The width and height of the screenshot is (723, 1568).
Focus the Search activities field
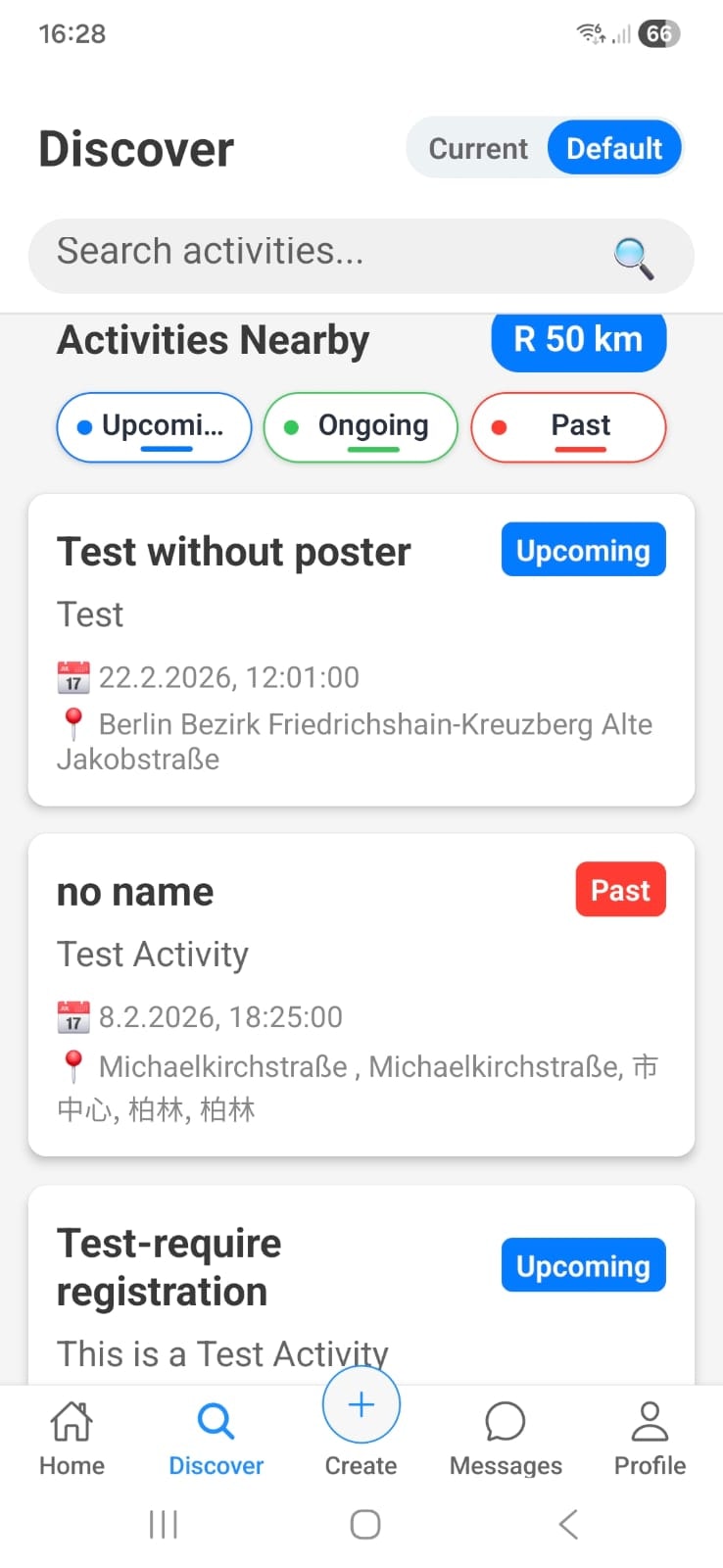[x=313, y=253]
